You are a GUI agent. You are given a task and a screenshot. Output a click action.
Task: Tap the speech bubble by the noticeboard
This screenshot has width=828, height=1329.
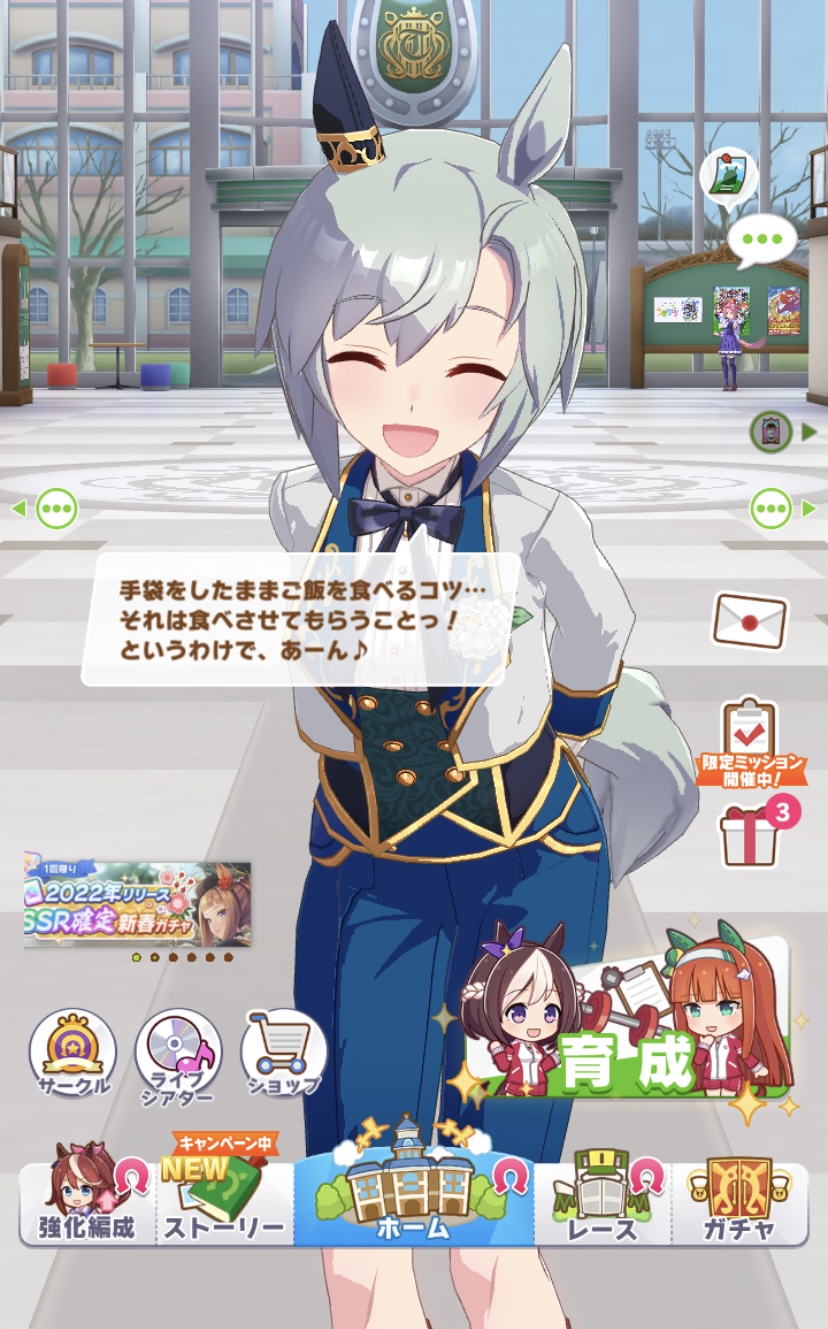pos(762,240)
